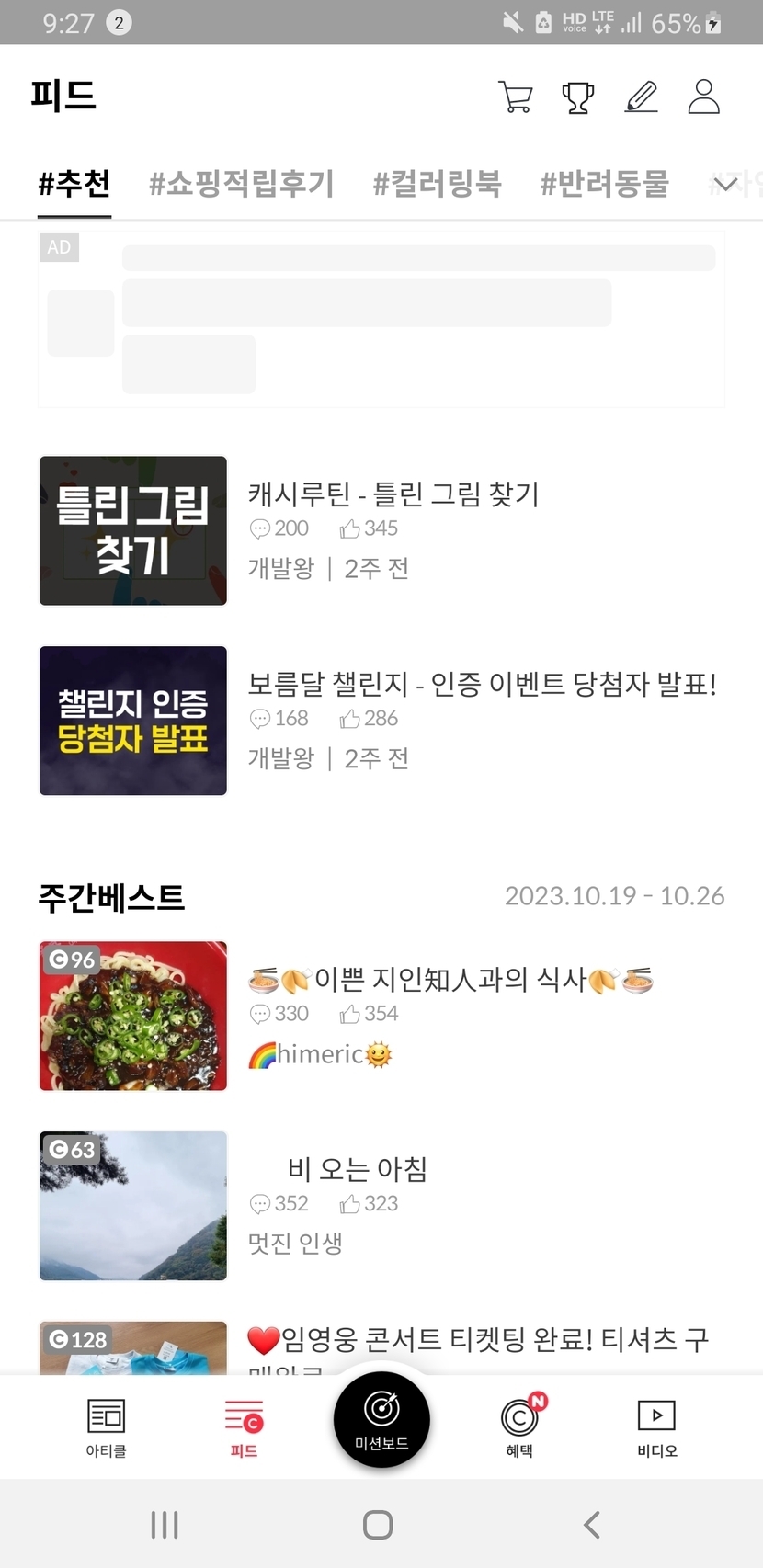This screenshot has height=1568, width=763.
Task: Go to the 아티클 tab
Action: click(106, 1427)
